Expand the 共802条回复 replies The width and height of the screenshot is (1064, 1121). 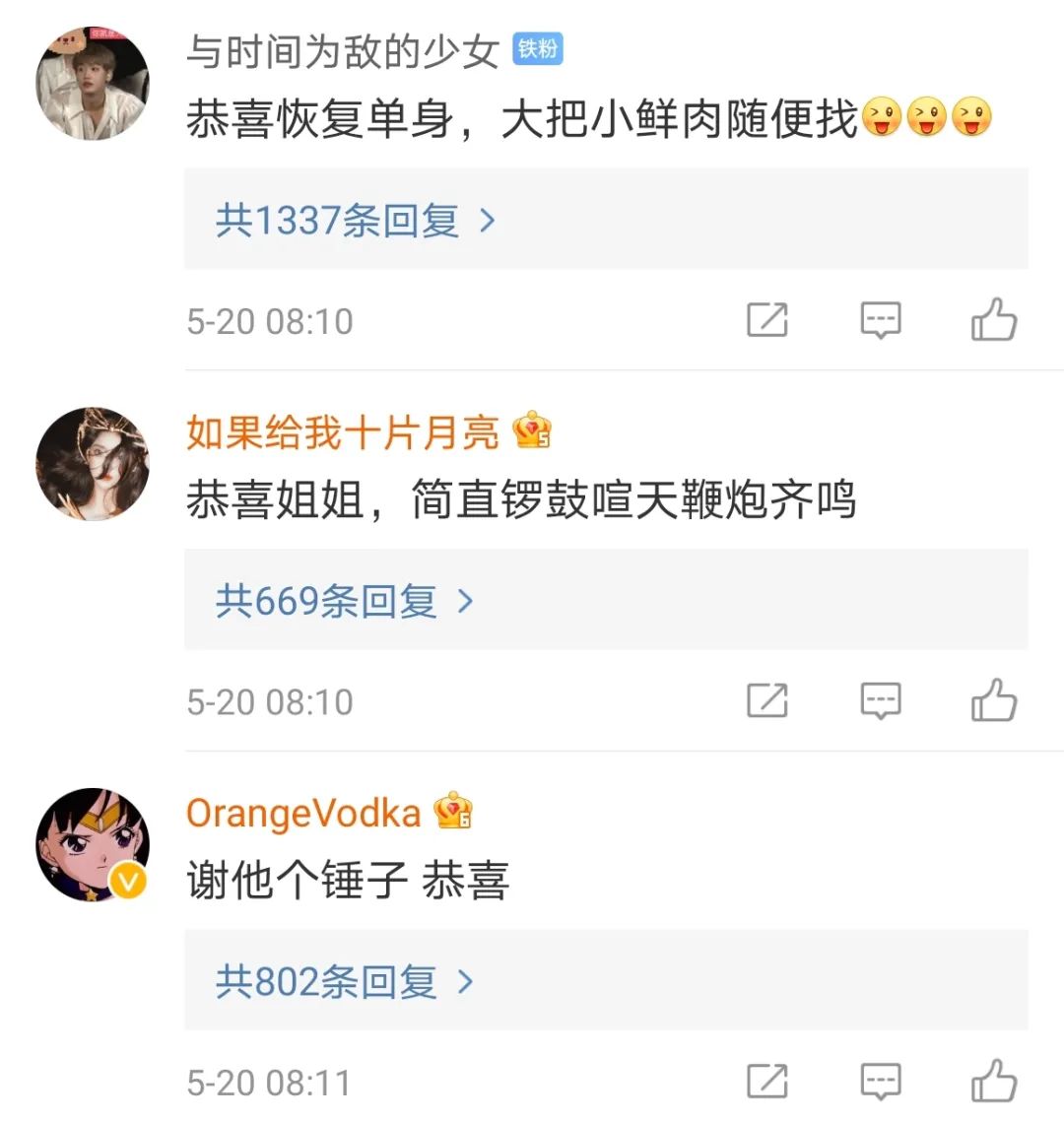345,981
